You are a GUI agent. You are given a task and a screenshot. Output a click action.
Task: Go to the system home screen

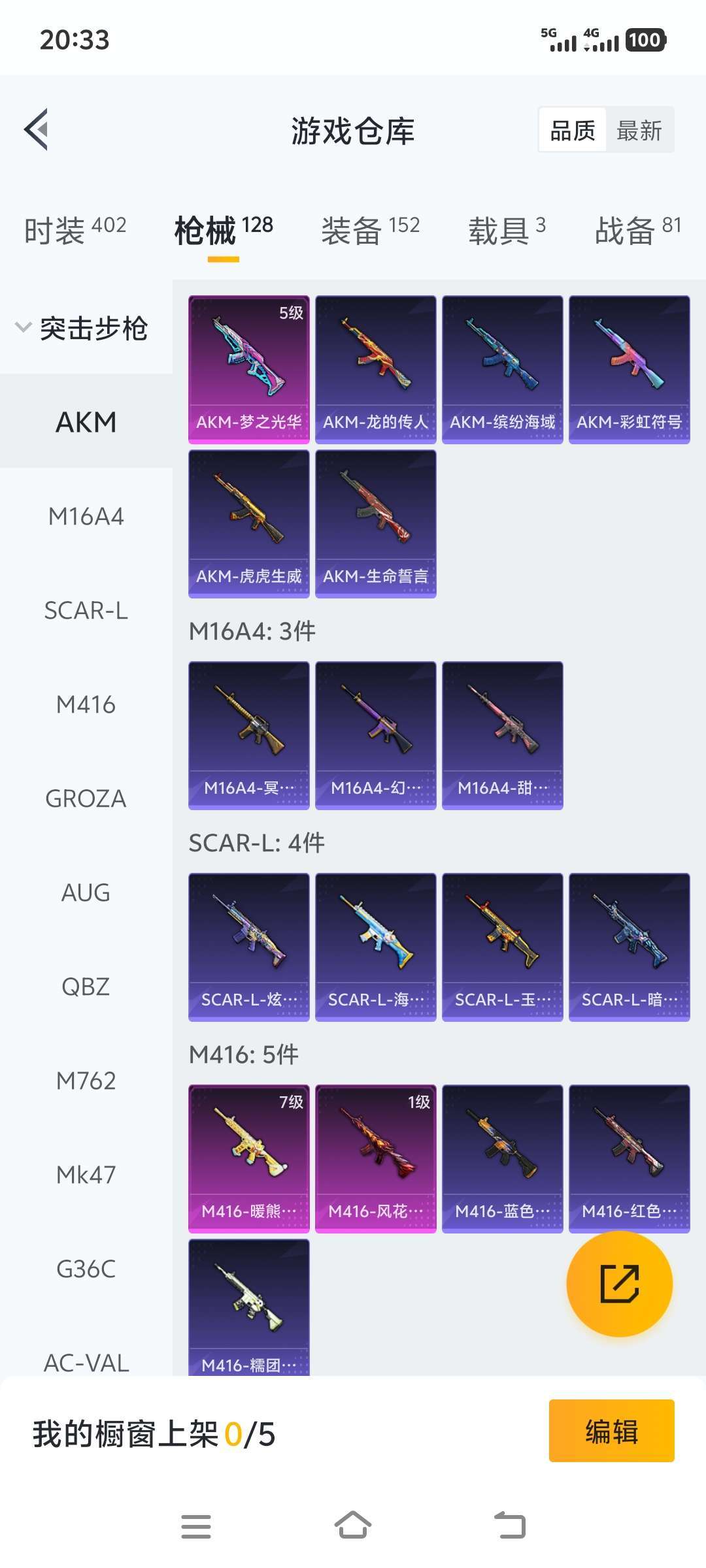click(x=353, y=1526)
